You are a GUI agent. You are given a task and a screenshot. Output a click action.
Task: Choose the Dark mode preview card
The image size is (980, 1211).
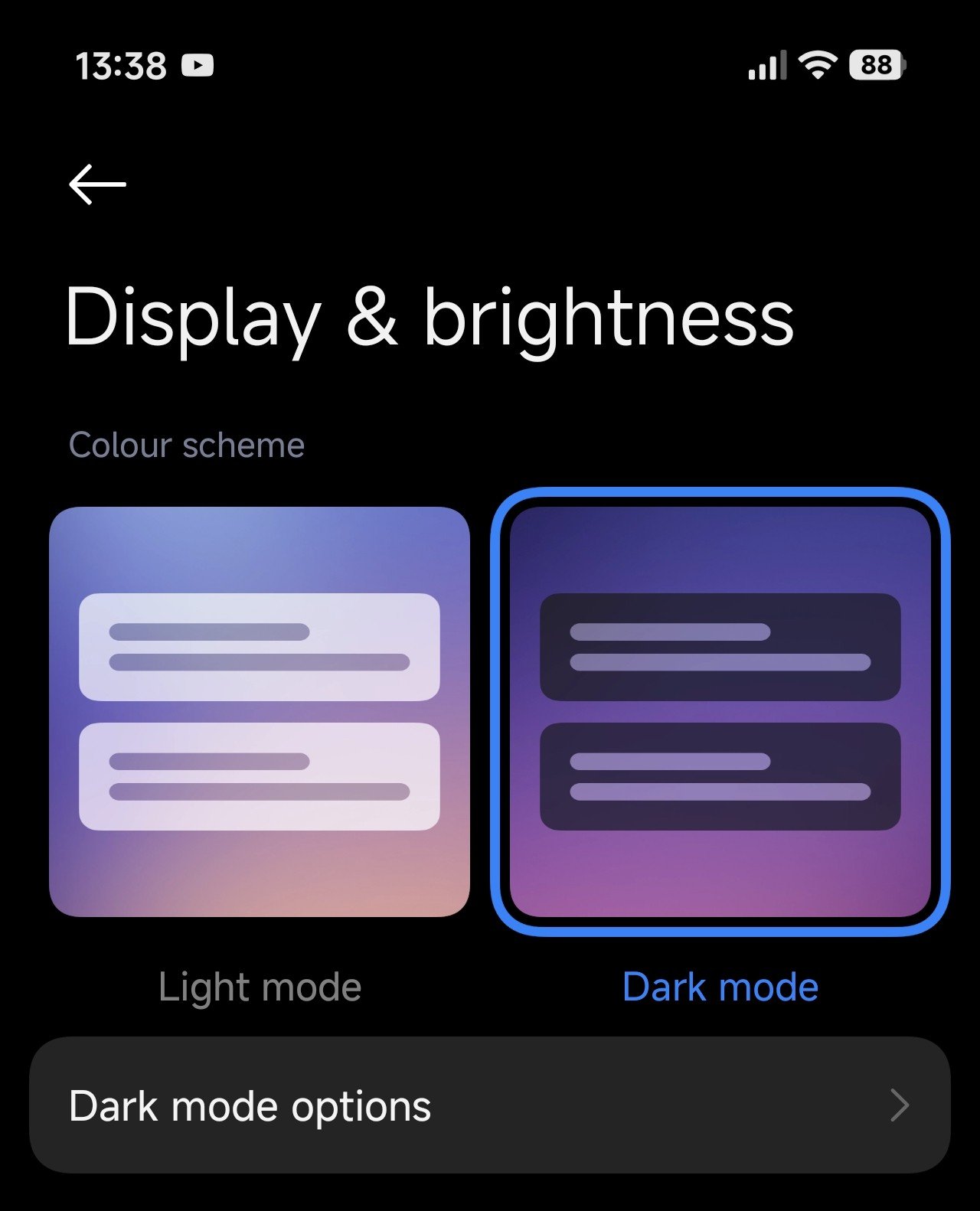coord(720,711)
